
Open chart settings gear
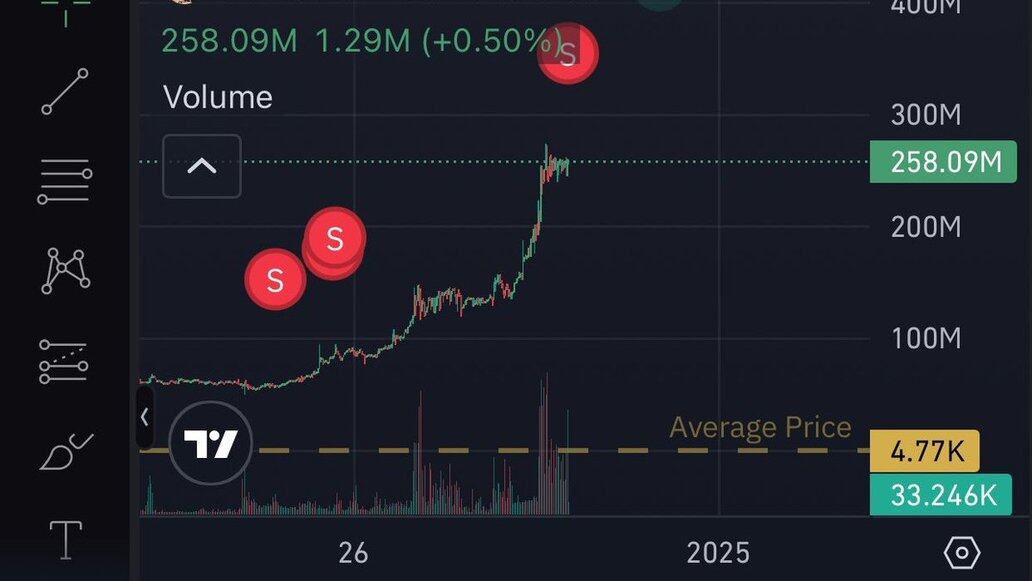click(961, 552)
